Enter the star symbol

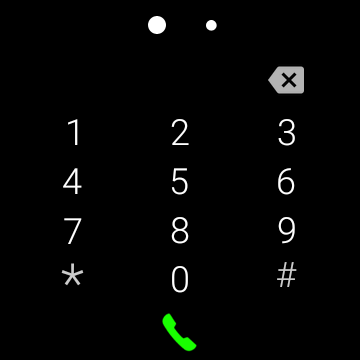tap(72, 278)
